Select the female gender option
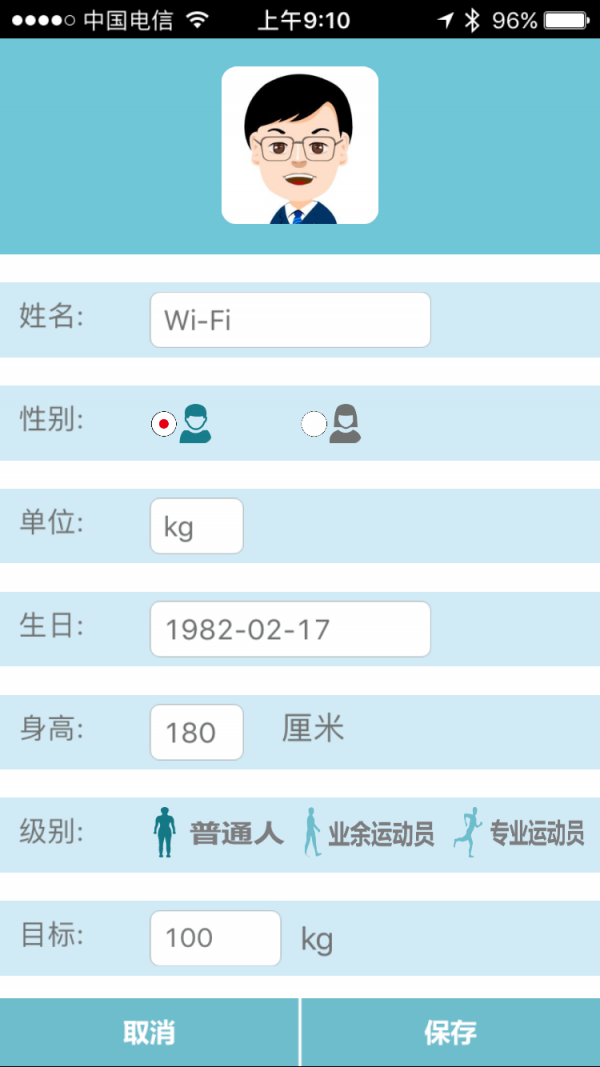Viewport: 600px width, 1067px height. pos(331,423)
